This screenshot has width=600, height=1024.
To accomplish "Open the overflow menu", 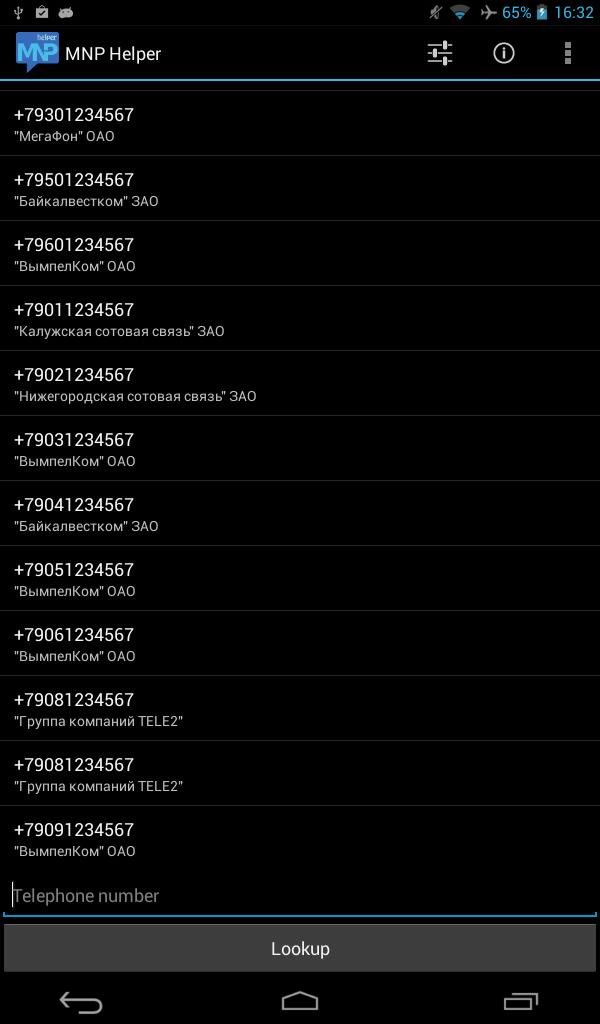I will pyautogui.click(x=567, y=53).
